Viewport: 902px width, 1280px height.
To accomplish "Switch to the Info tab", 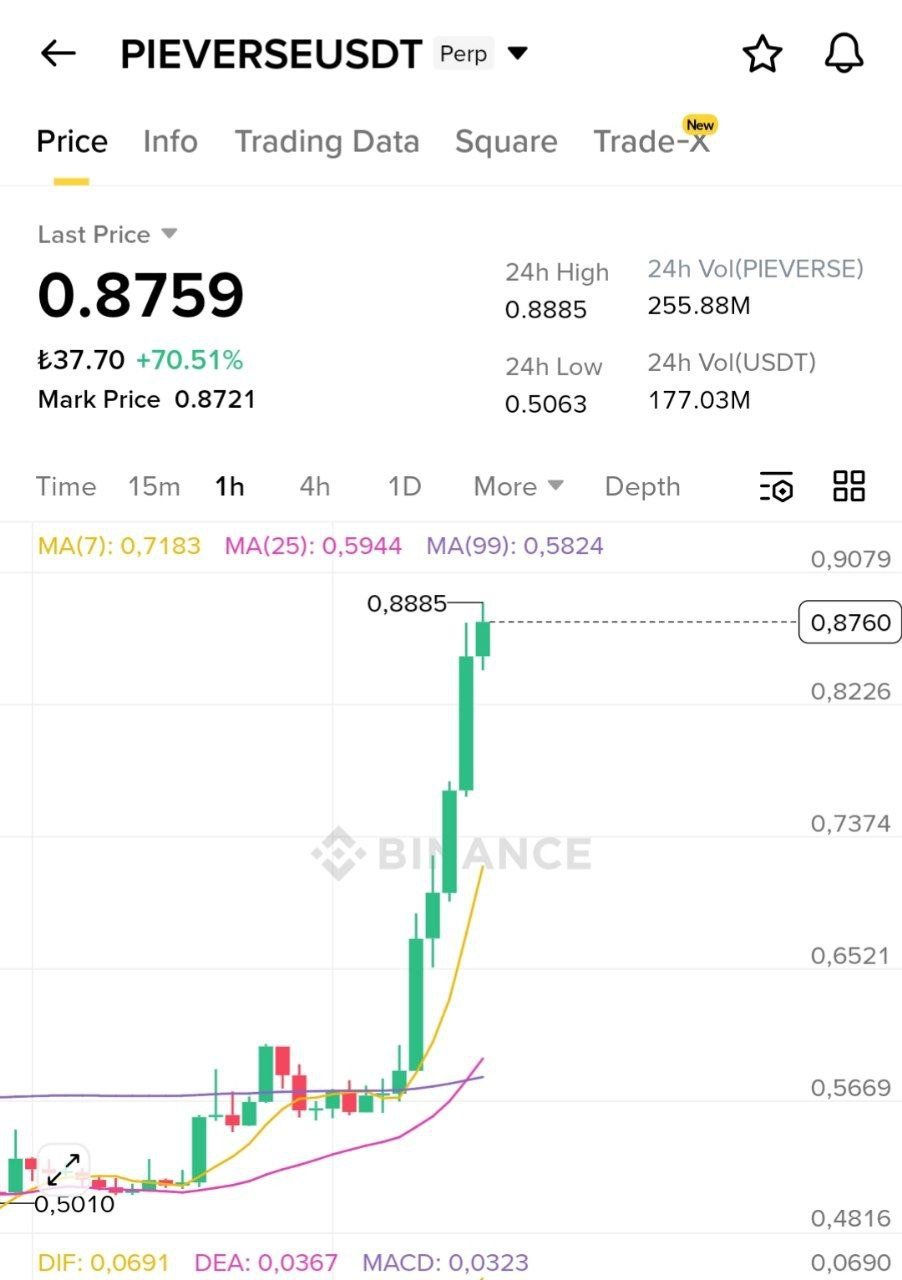I will (170, 142).
